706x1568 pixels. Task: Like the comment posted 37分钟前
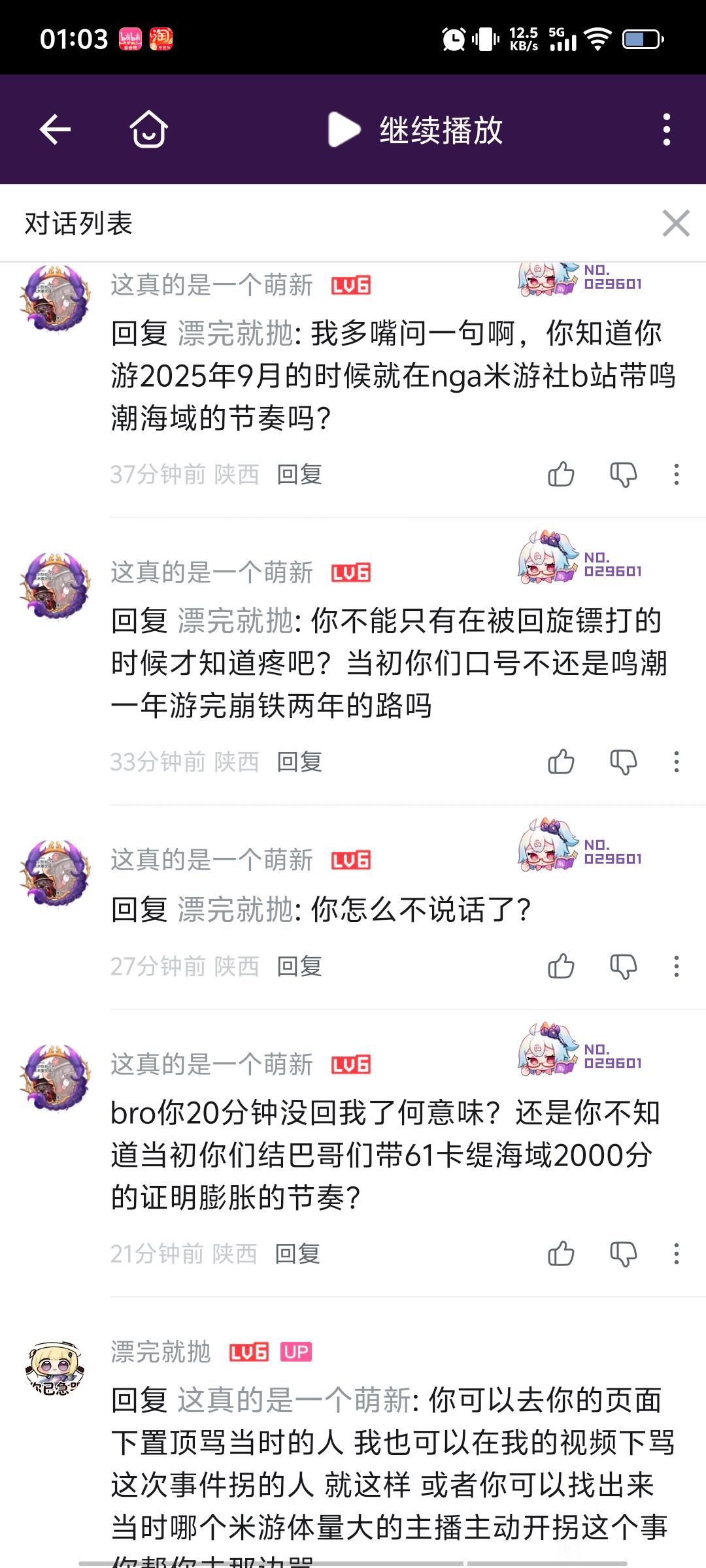pos(561,474)
